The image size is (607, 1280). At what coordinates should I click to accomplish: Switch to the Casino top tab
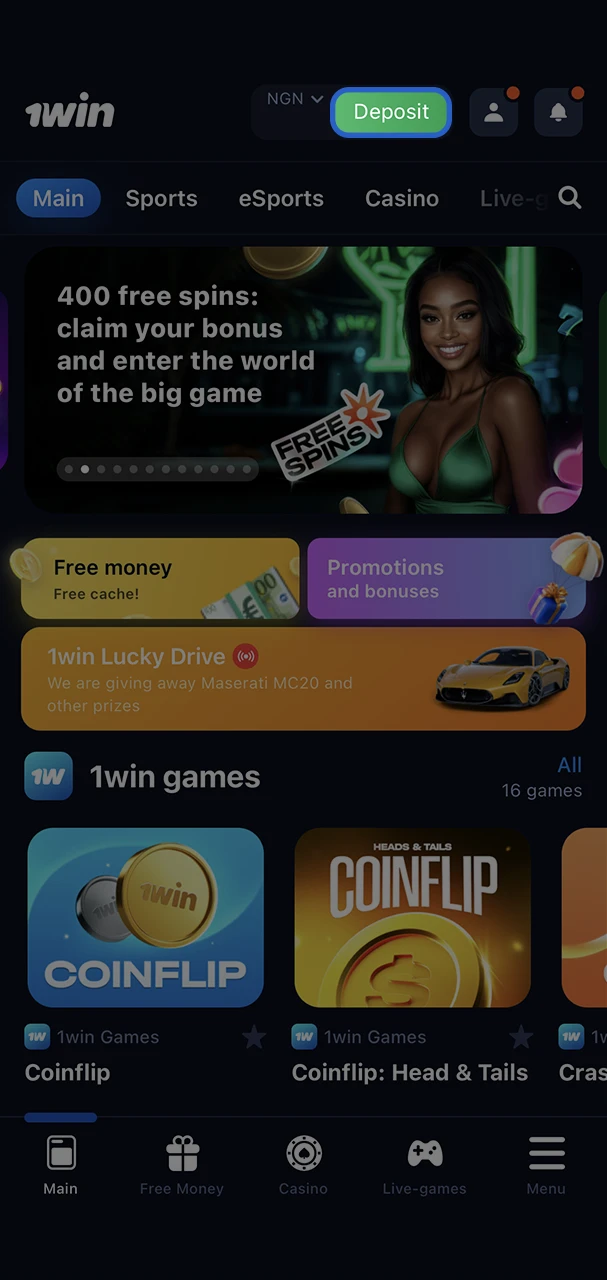pos(401,198)
